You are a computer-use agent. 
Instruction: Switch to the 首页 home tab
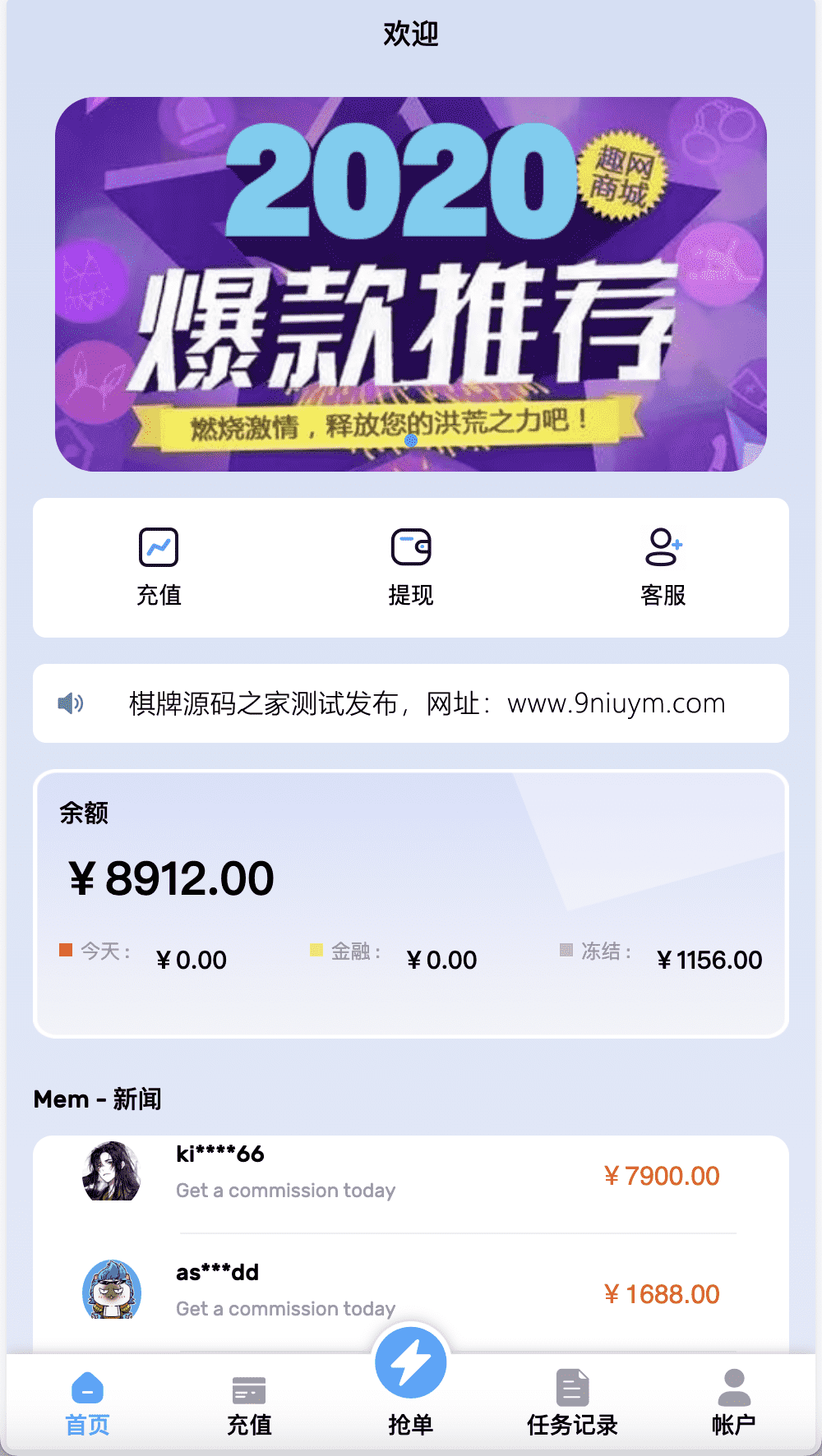(87, 1404)
